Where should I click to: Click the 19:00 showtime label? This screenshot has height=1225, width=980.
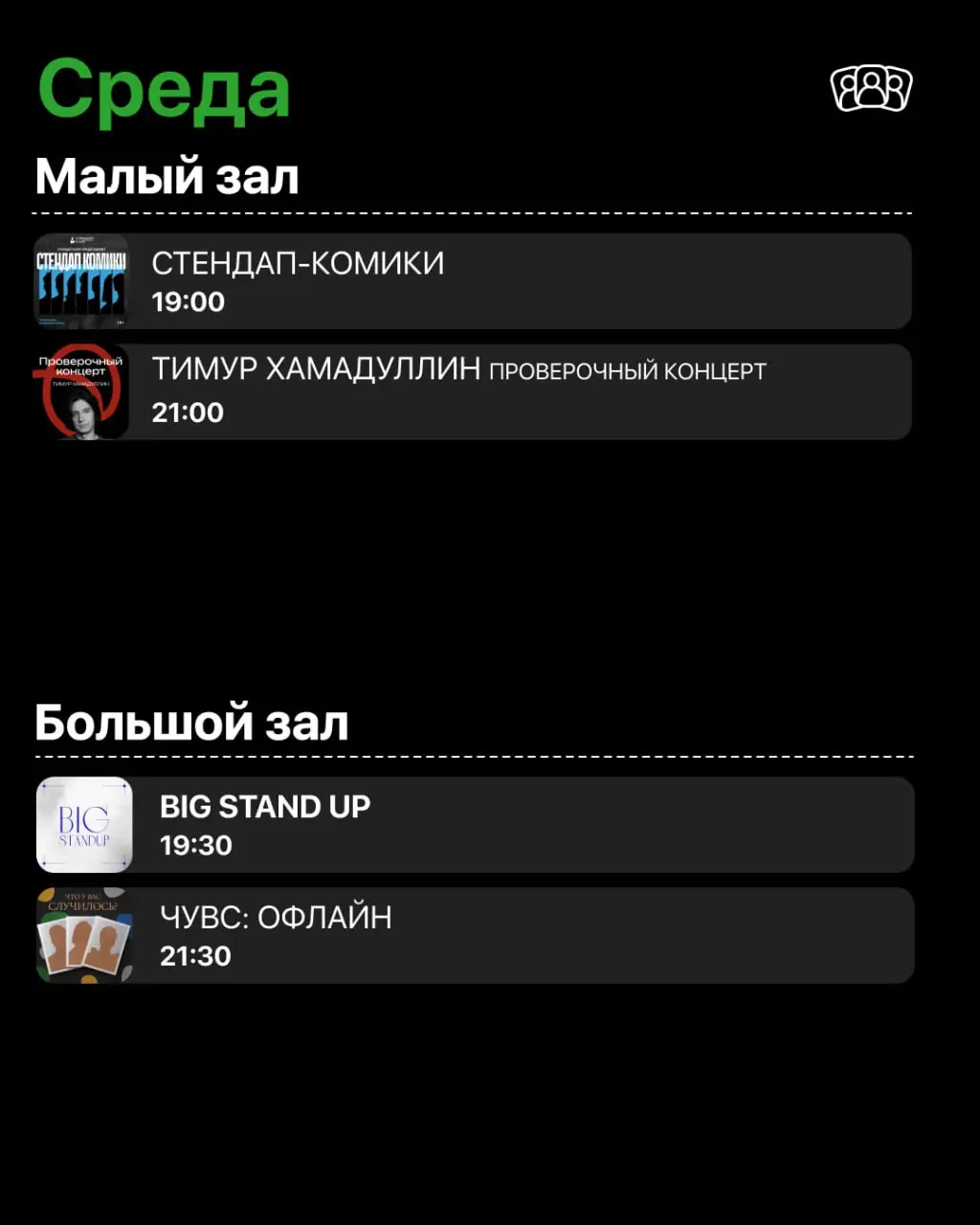(x=188, y=301)
